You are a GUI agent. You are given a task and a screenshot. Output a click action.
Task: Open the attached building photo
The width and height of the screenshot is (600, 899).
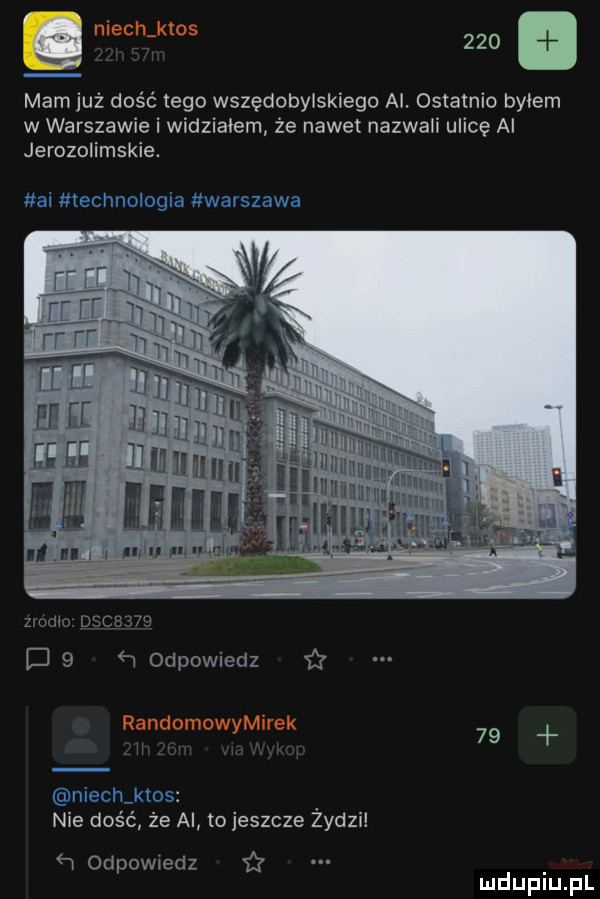click(x=299, y=414)
